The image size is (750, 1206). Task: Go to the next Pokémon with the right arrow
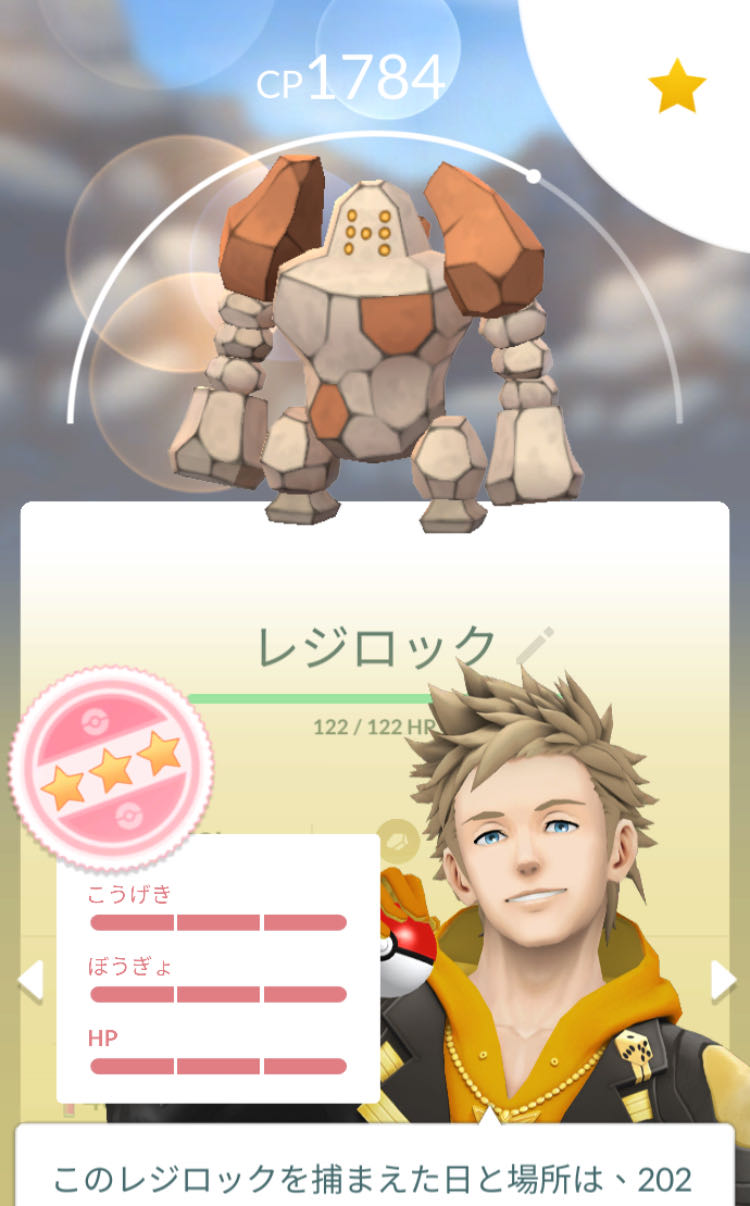point(722,980)
